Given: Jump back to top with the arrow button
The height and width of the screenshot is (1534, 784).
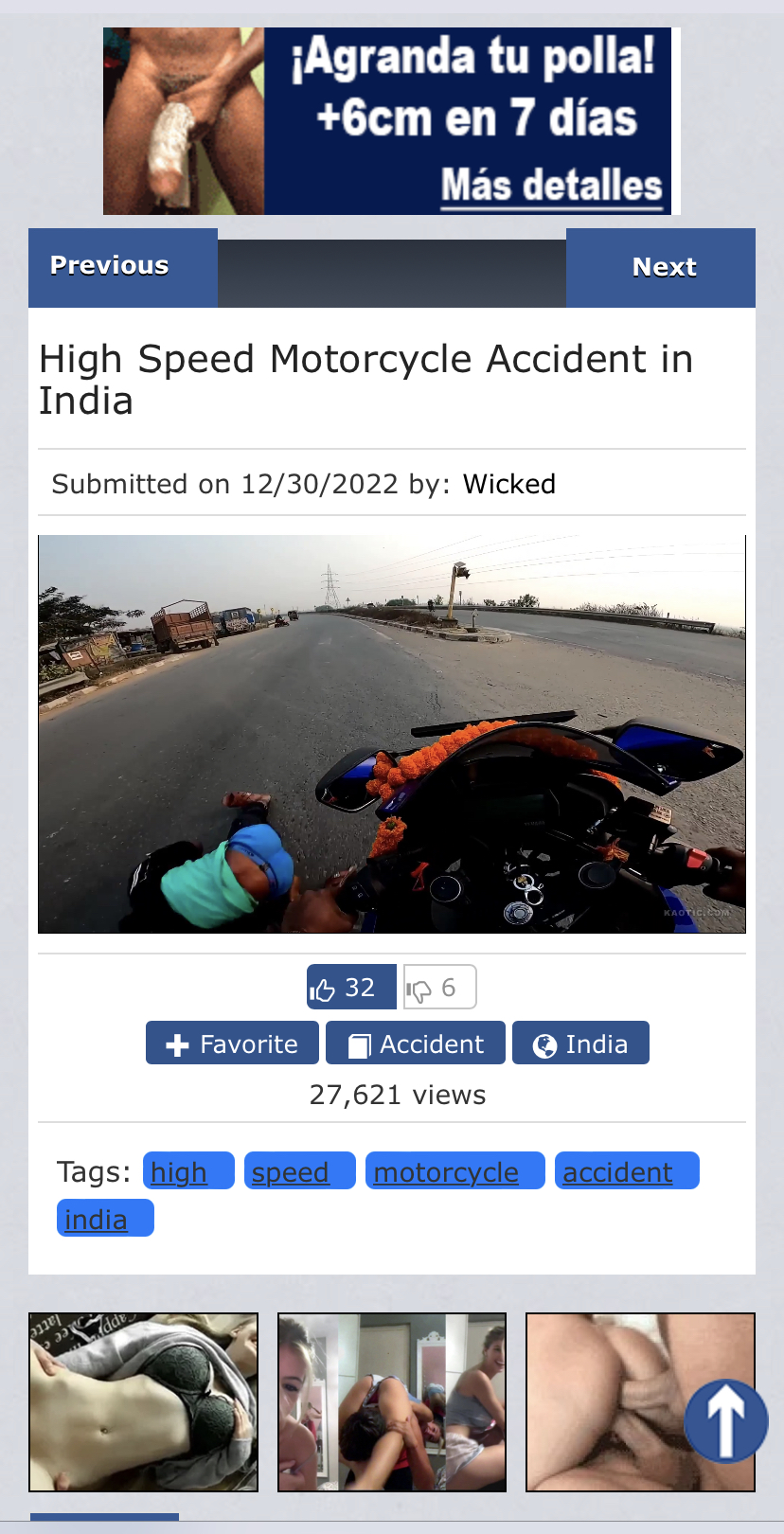Looking at the screenshot, I should click(x=725, y=1420).
